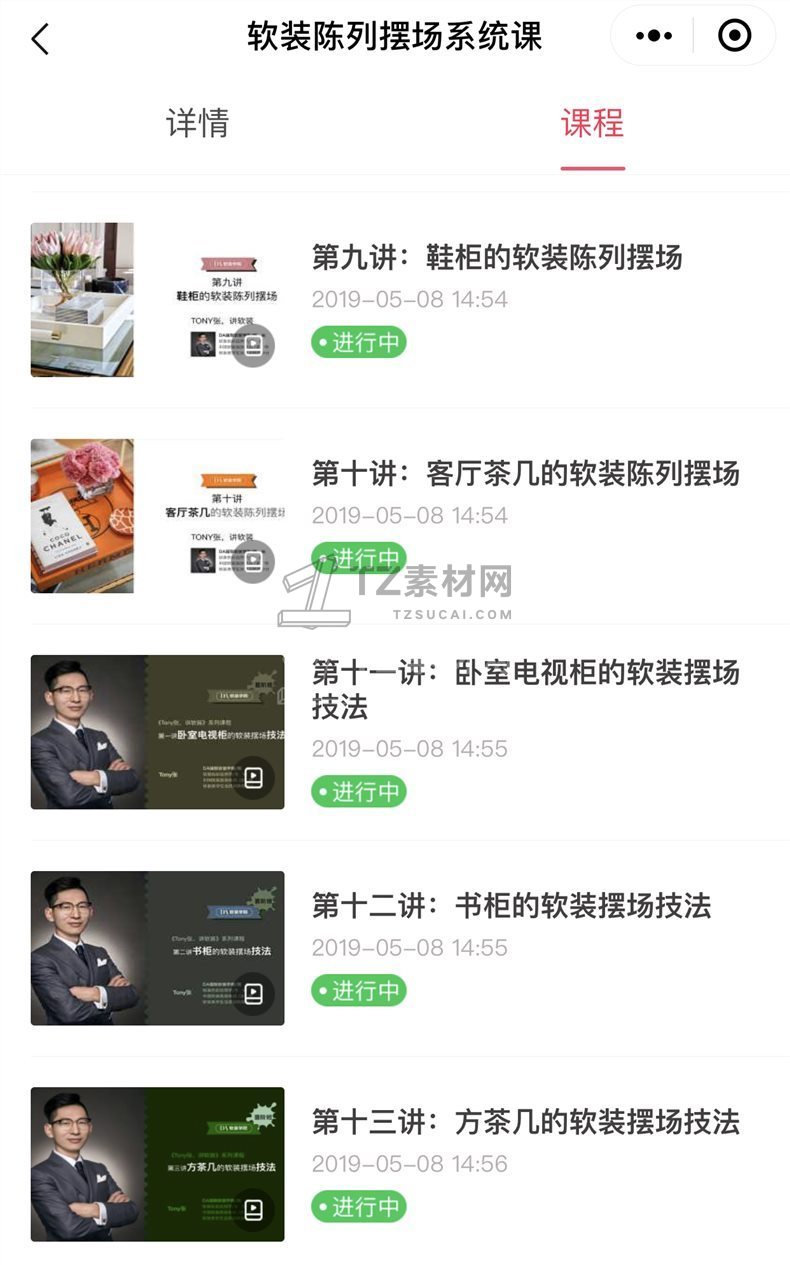790x1265 pixels.
Task: Open lesson 第十三讲：方茶几的软装摆场技法
Action: 525,1122
